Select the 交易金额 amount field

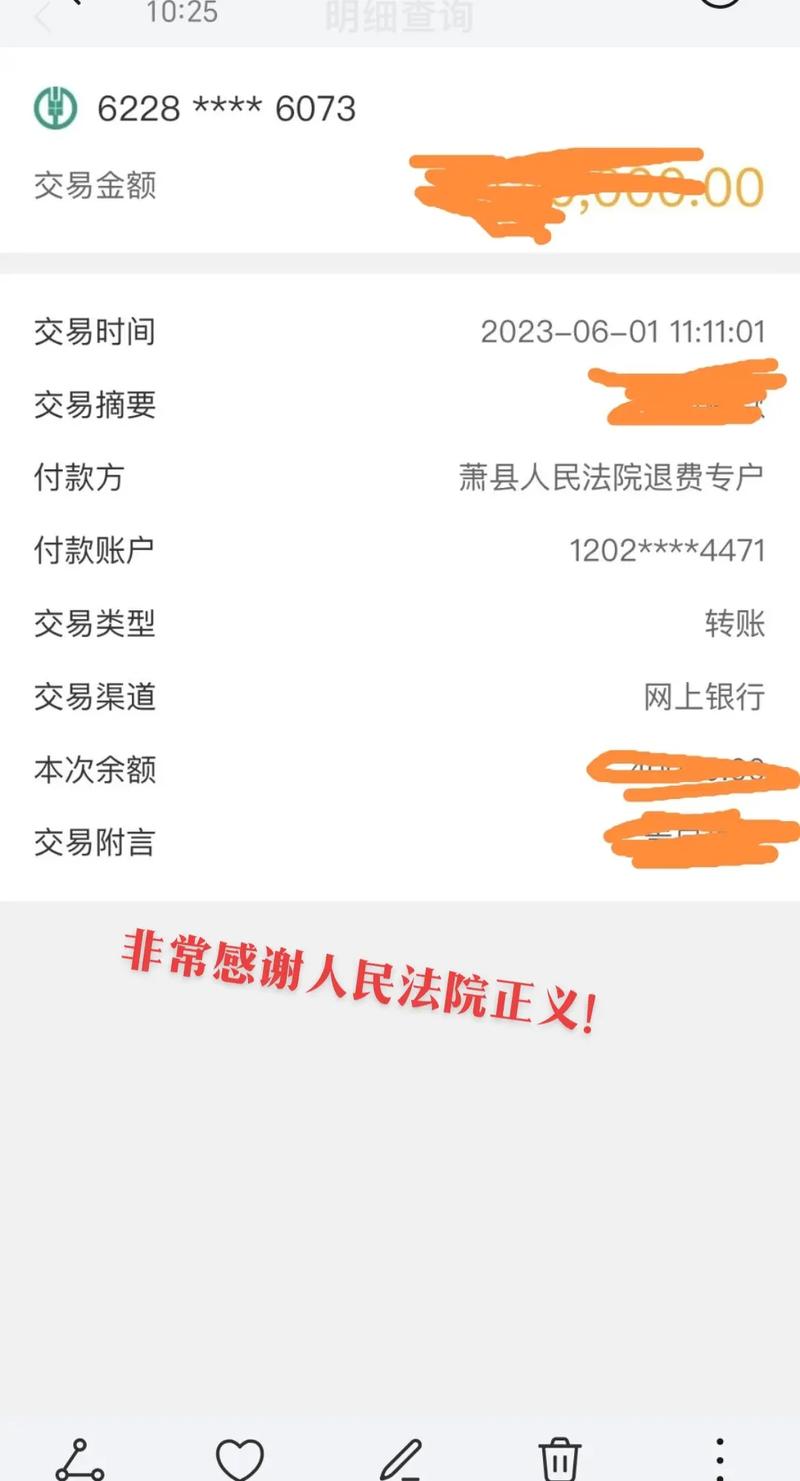(x=95, y=186)
